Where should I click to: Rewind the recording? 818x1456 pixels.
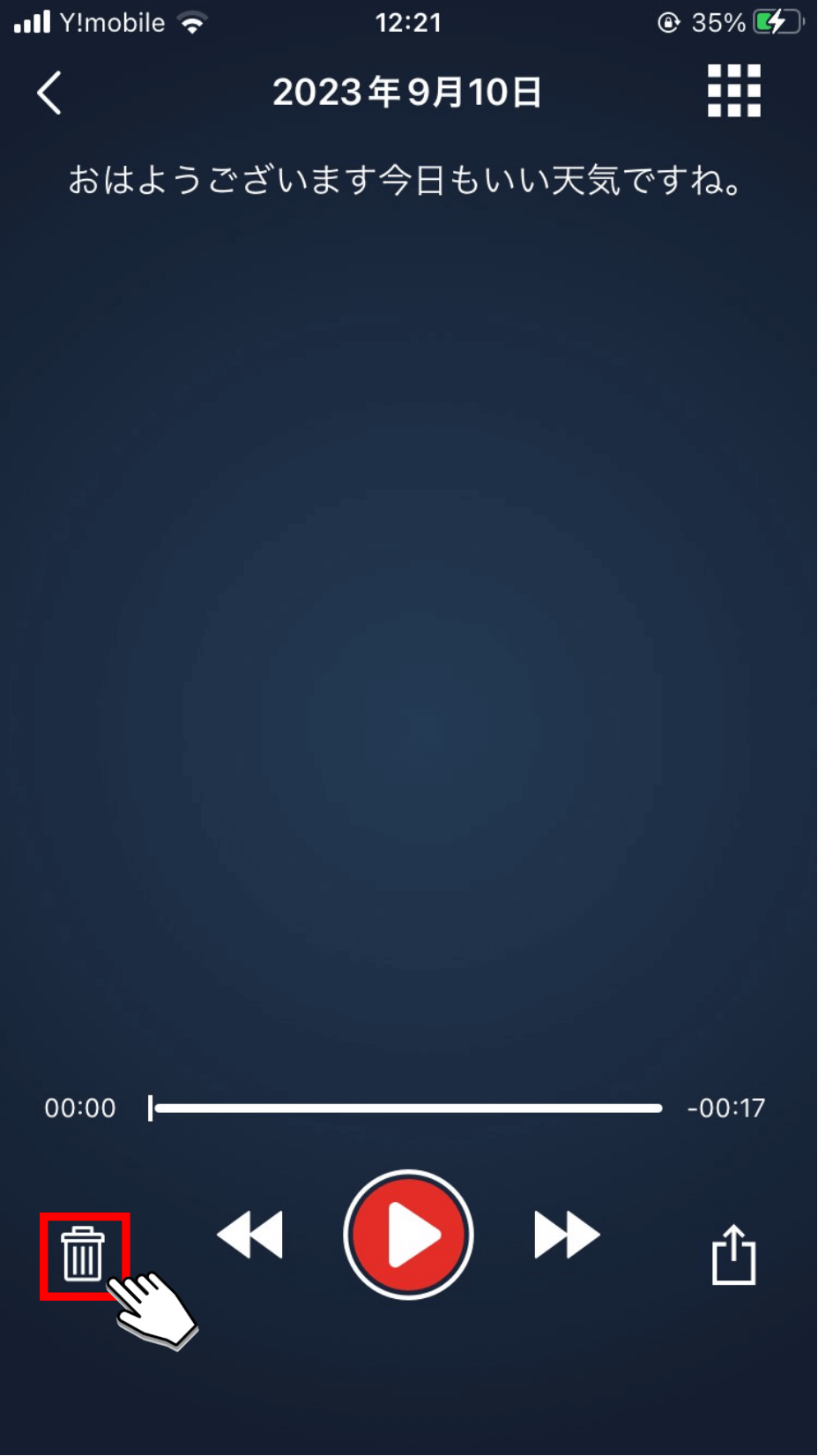(250, 1235)
